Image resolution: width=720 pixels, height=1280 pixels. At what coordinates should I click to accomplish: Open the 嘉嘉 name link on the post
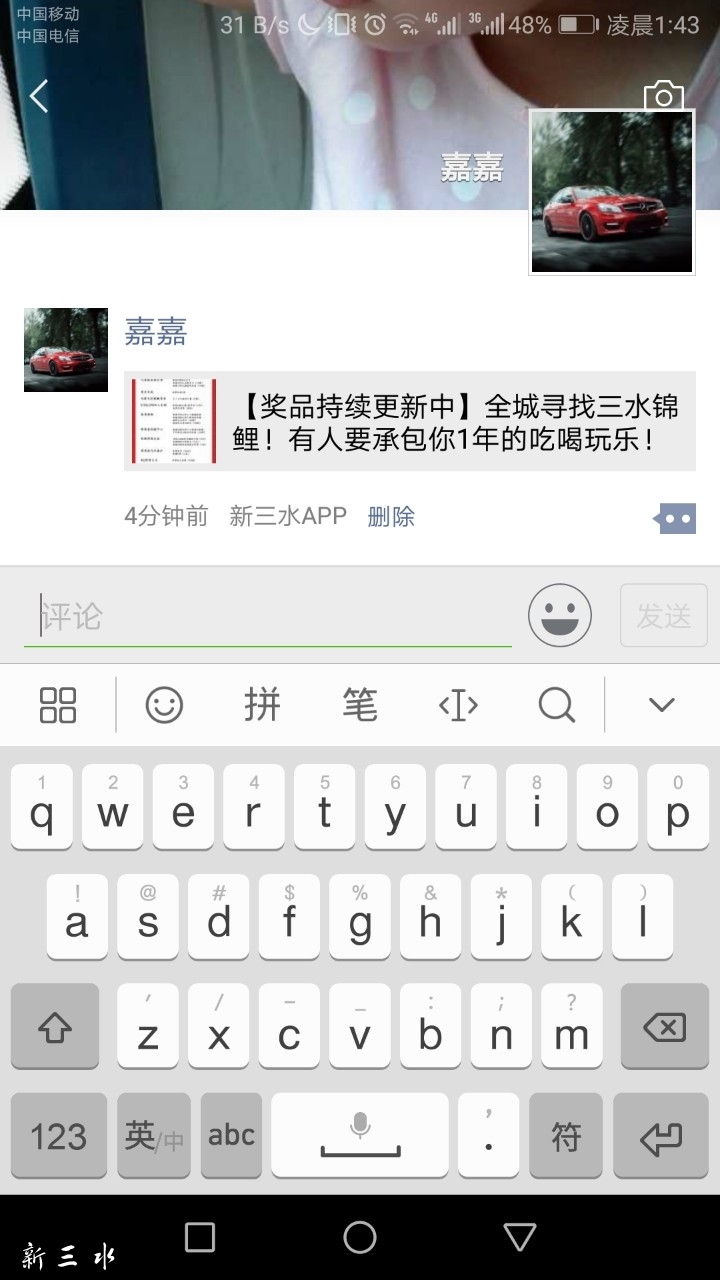(x=156, y=331)
